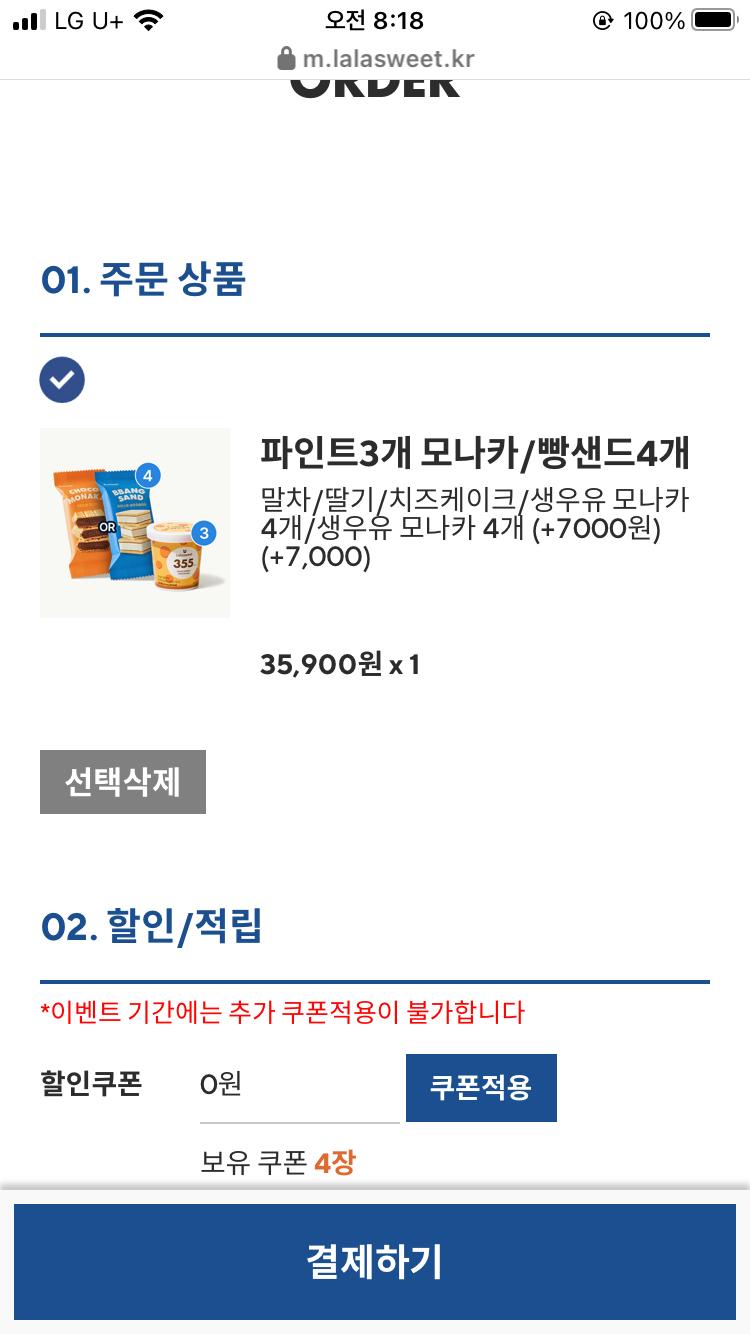Open the 파인트3개 모나카/빵샌드4개 product image
This screenshot has height=1334, width=750.
[135, 523]
